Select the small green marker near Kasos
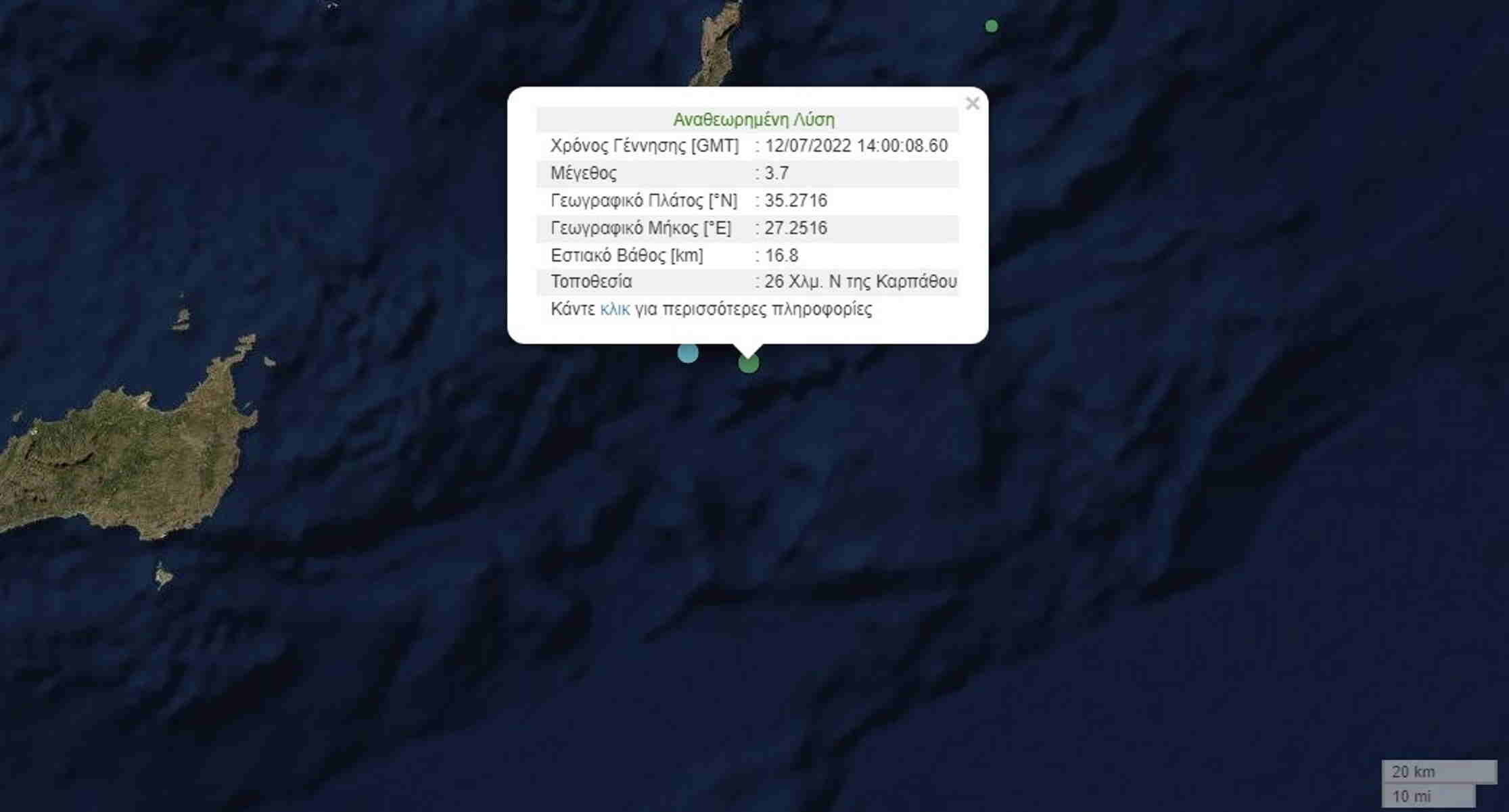This screenshot has width=1509, height=812. click(991, 26)
